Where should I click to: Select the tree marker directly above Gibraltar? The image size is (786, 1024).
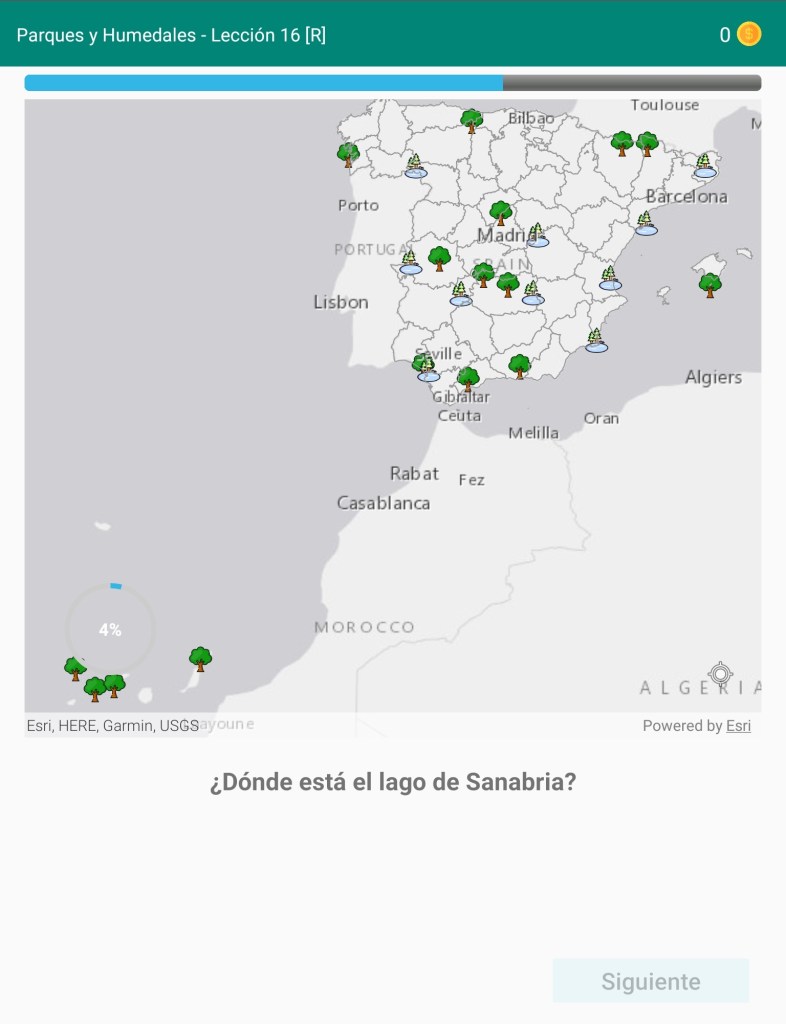[468, 378]
